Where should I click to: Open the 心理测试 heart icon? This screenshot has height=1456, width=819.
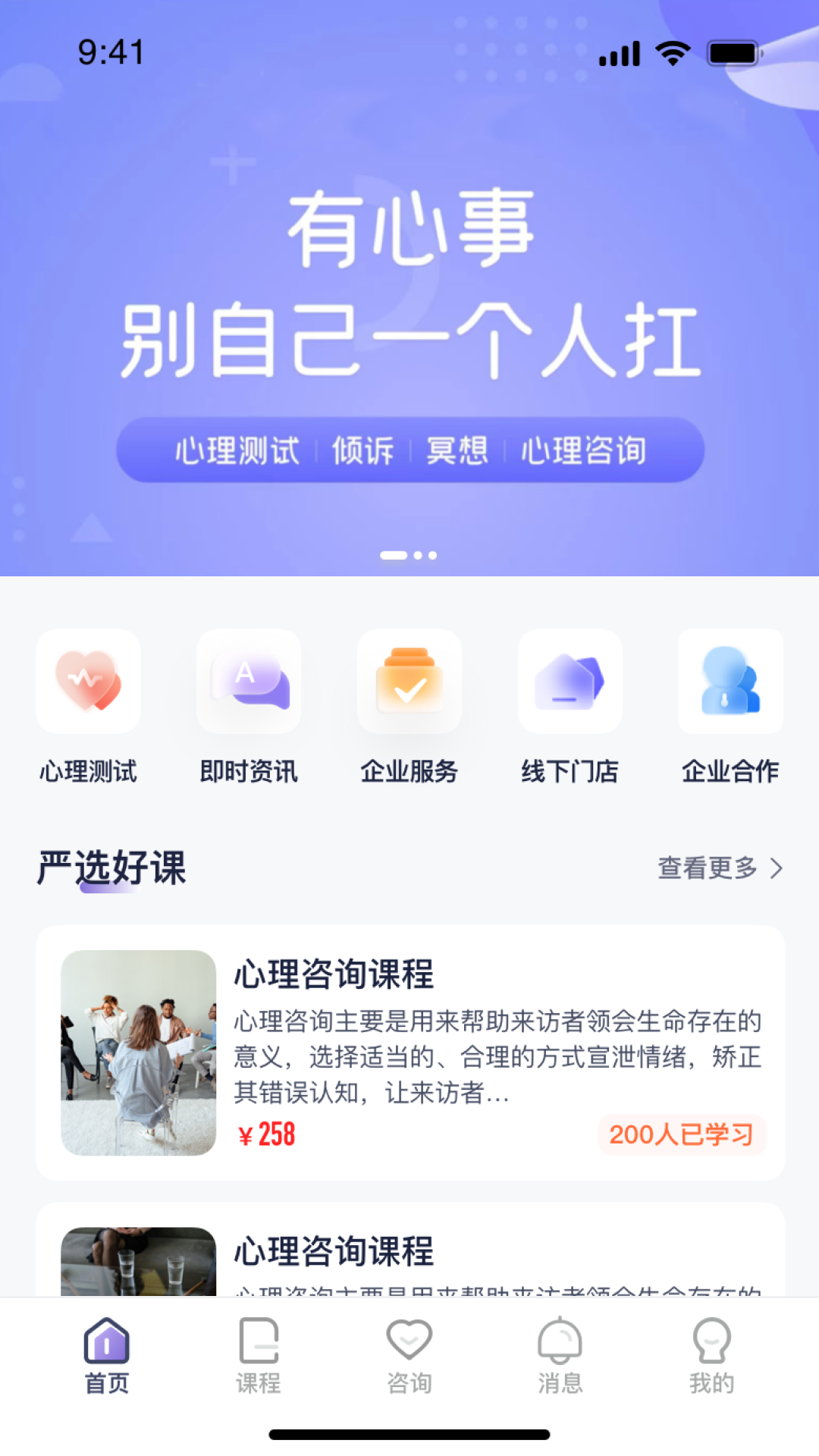coord(88,680)
